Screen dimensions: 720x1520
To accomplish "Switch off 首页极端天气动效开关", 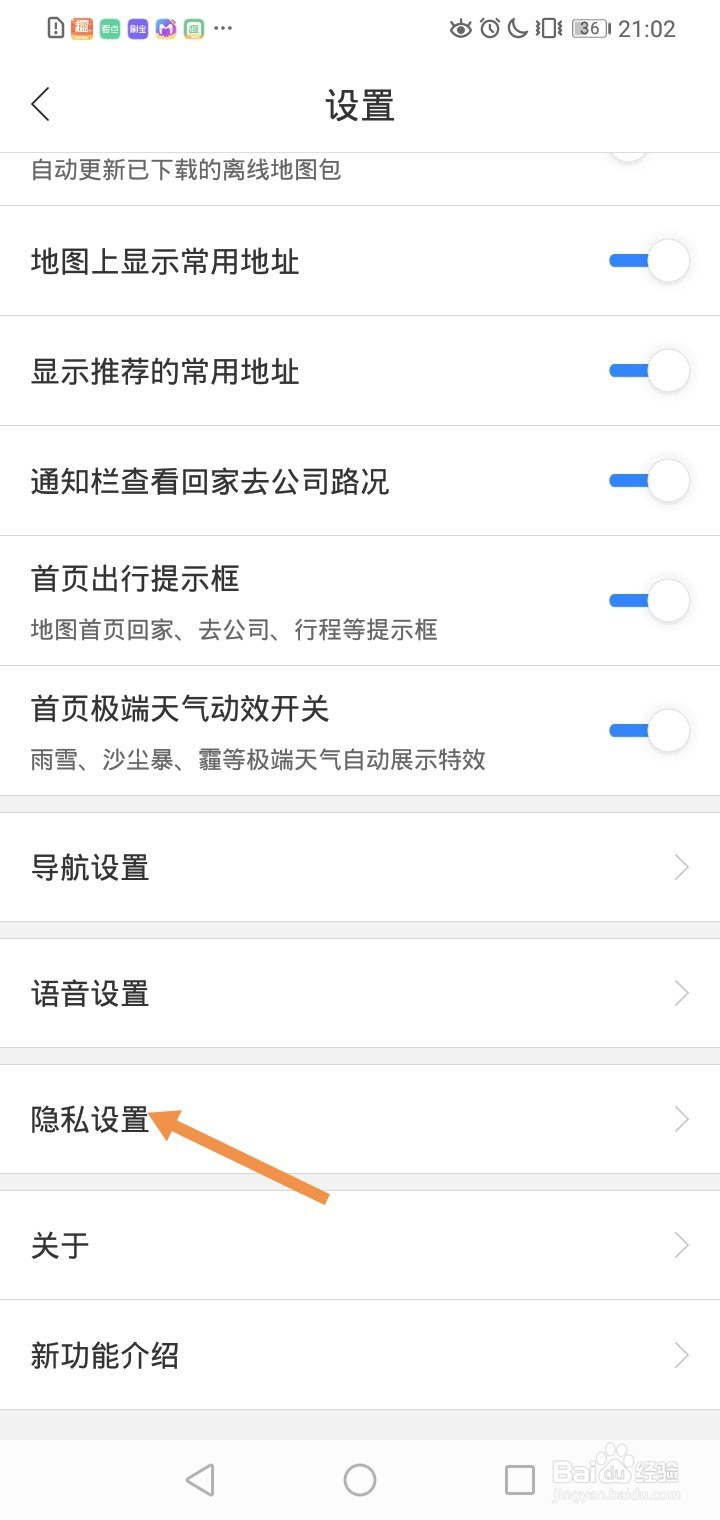I will 649,731.
